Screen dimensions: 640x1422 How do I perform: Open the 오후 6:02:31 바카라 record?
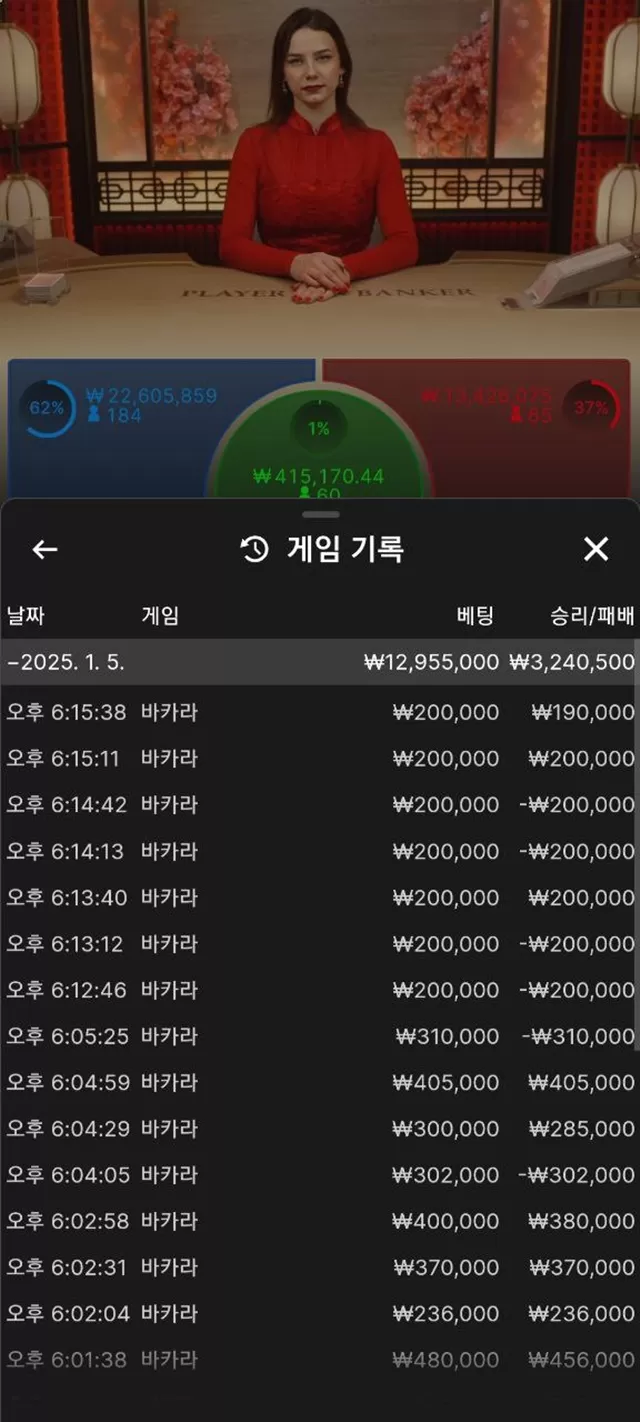tap(319, 1267)
